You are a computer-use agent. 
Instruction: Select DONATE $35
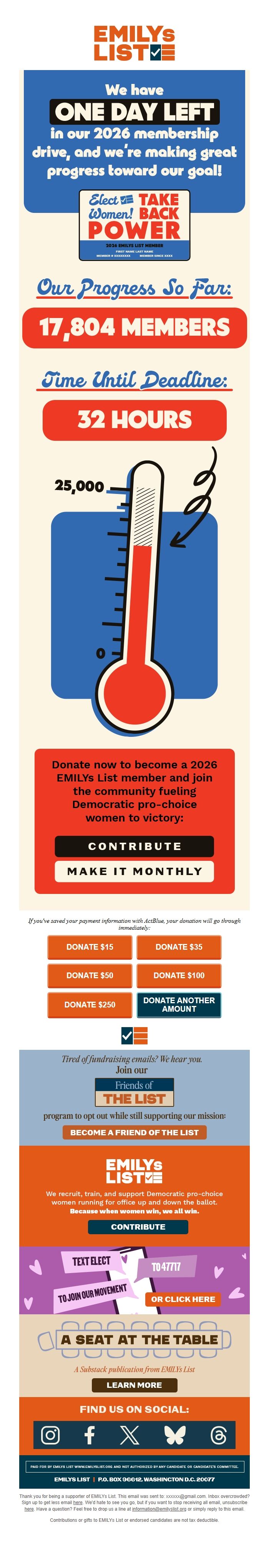pos(179,947)
